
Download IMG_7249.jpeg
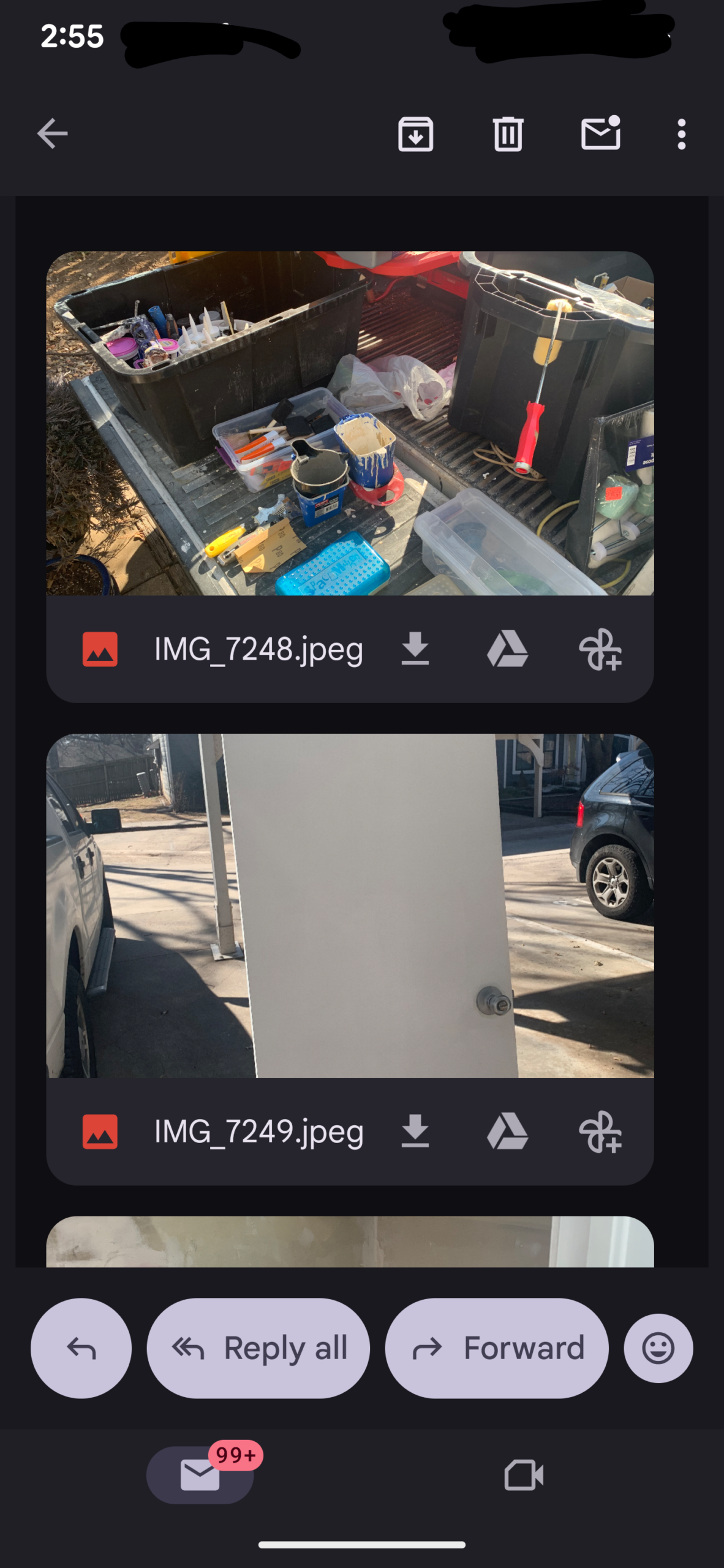[415, 1131]
